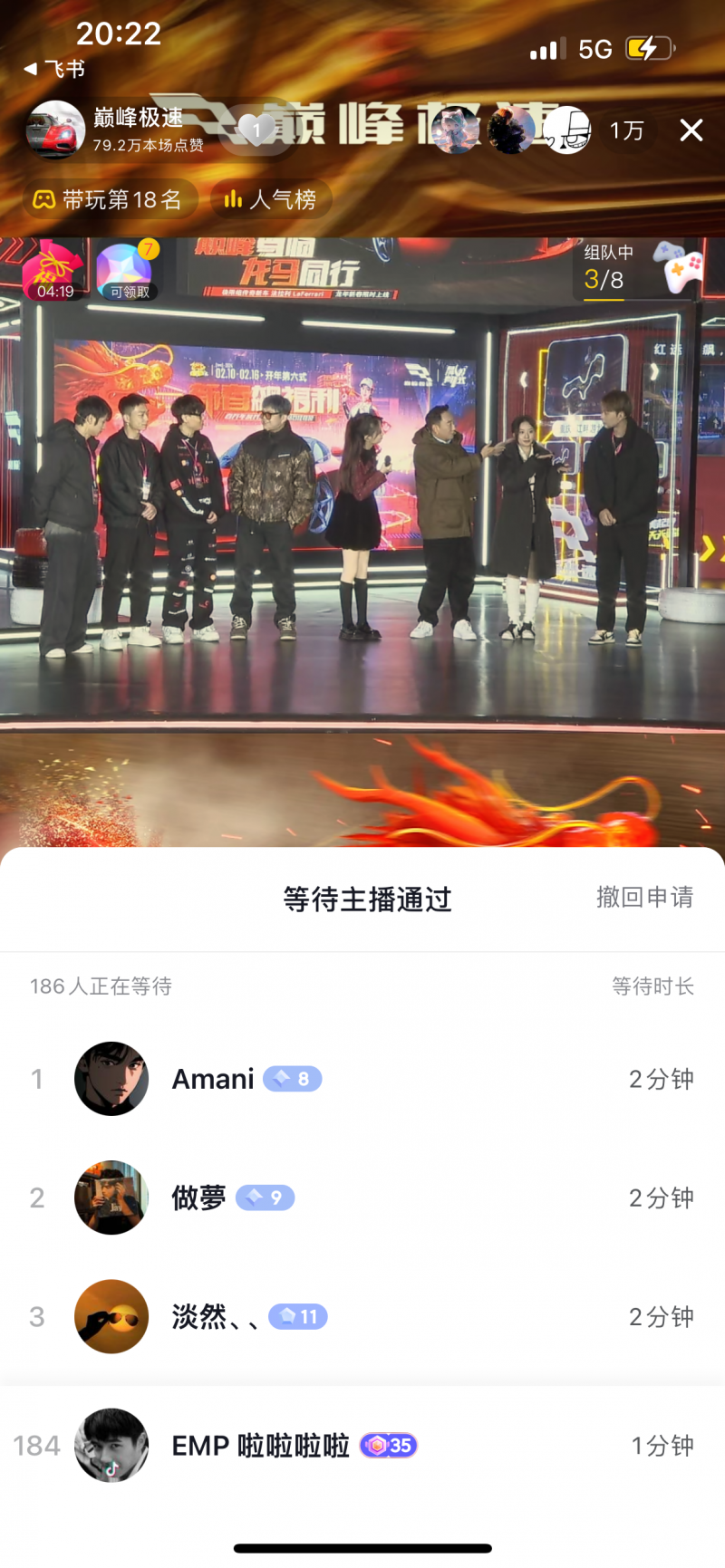Open the 人气榜 popularity chart
The width and height of the screenshot is (725, 1568).
(271, 199)
